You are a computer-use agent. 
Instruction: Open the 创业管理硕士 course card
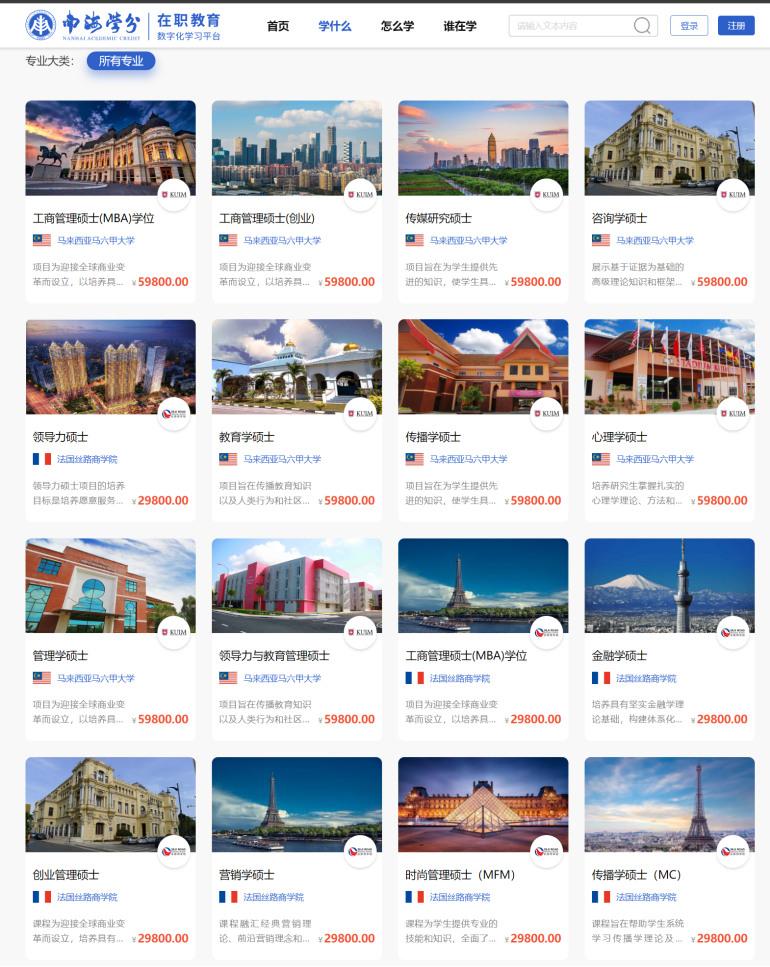click(x=110, y=857)
